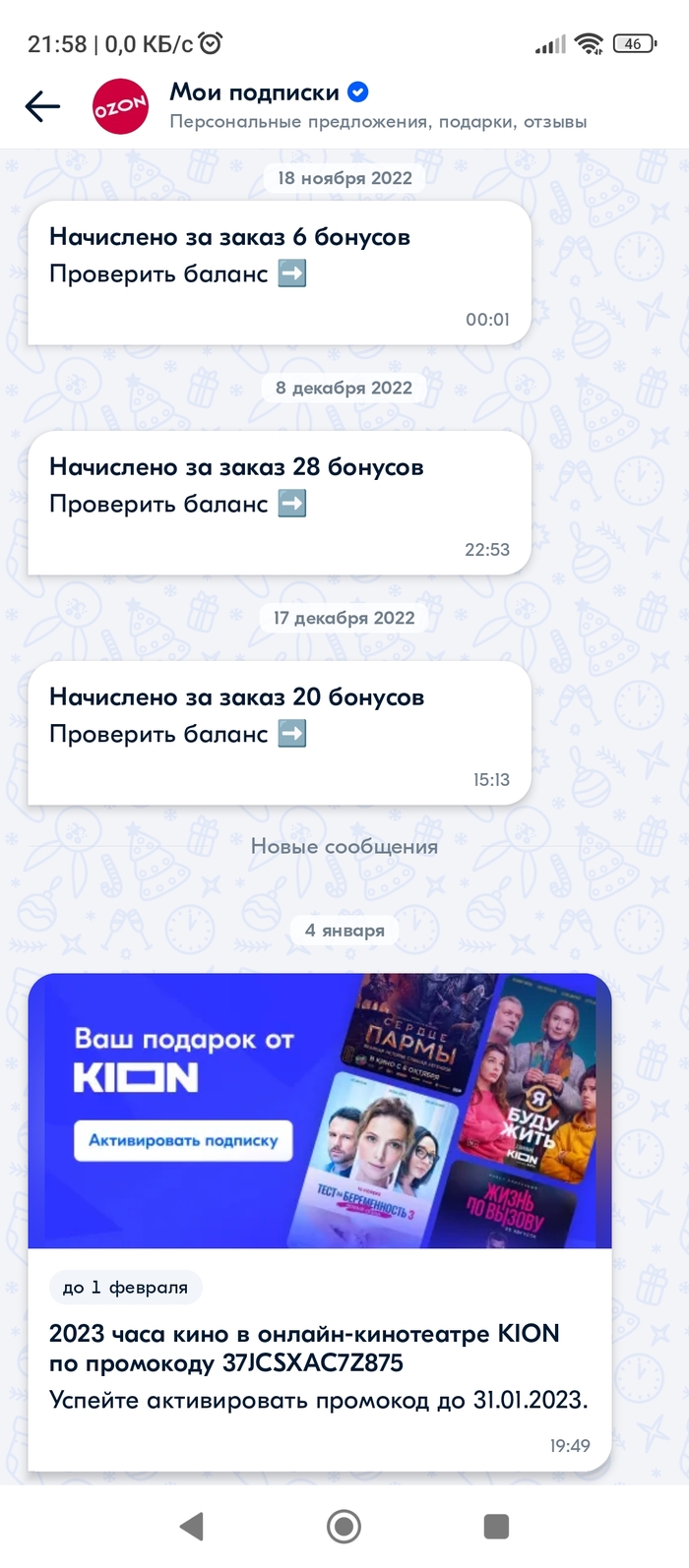The width and height of the screenshot is (689, 1568).
Task: Open recent apps from the navigation bar
Action: [496, 1526]
